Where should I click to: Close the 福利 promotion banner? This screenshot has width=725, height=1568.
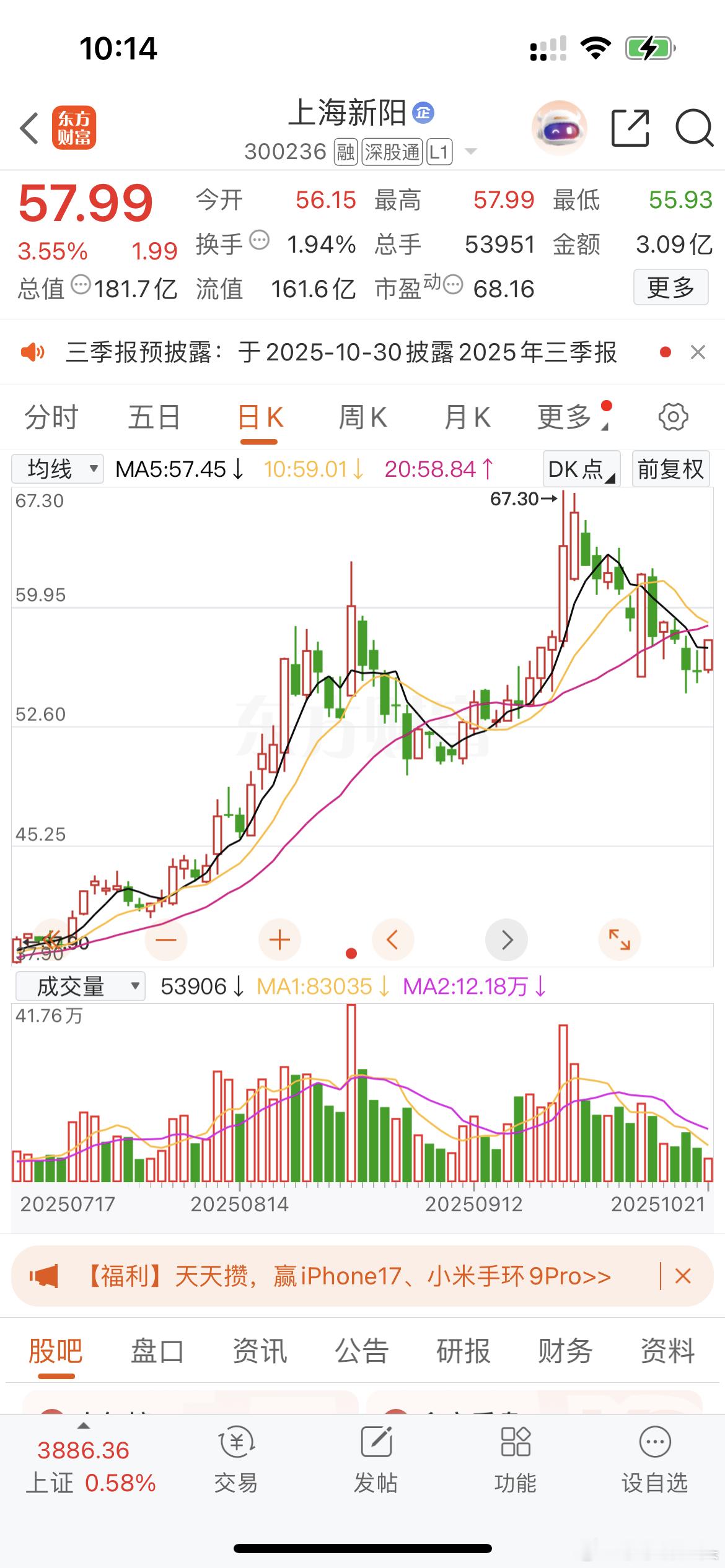pos(682,1276)
